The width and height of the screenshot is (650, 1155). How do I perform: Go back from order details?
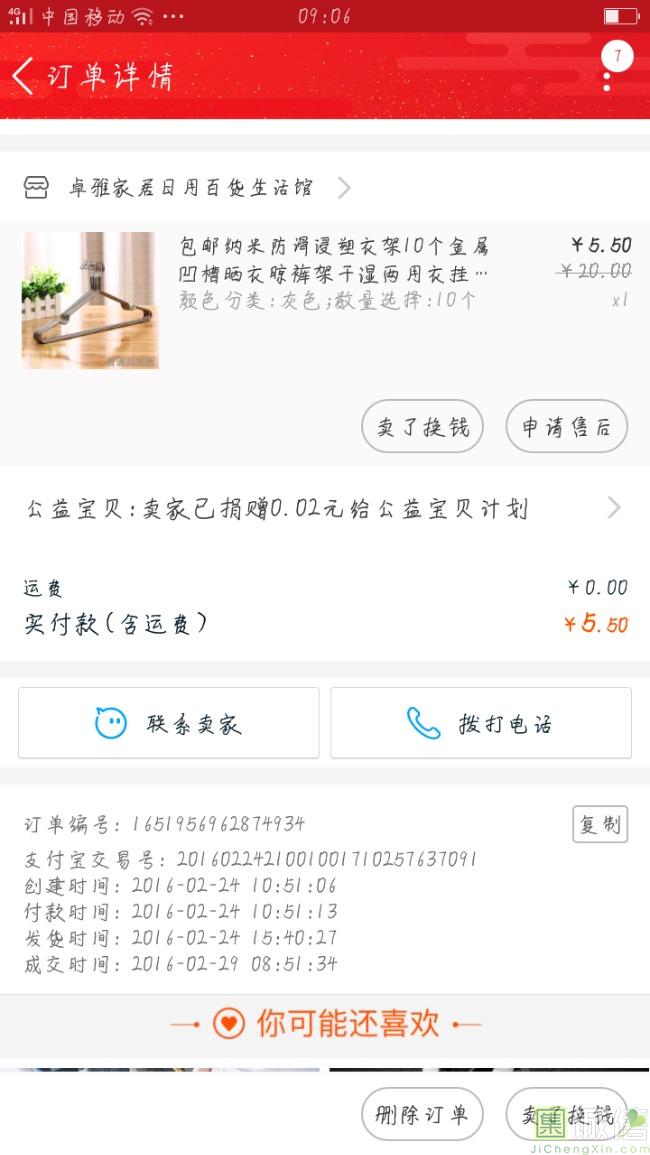click(x=24, y=76)
